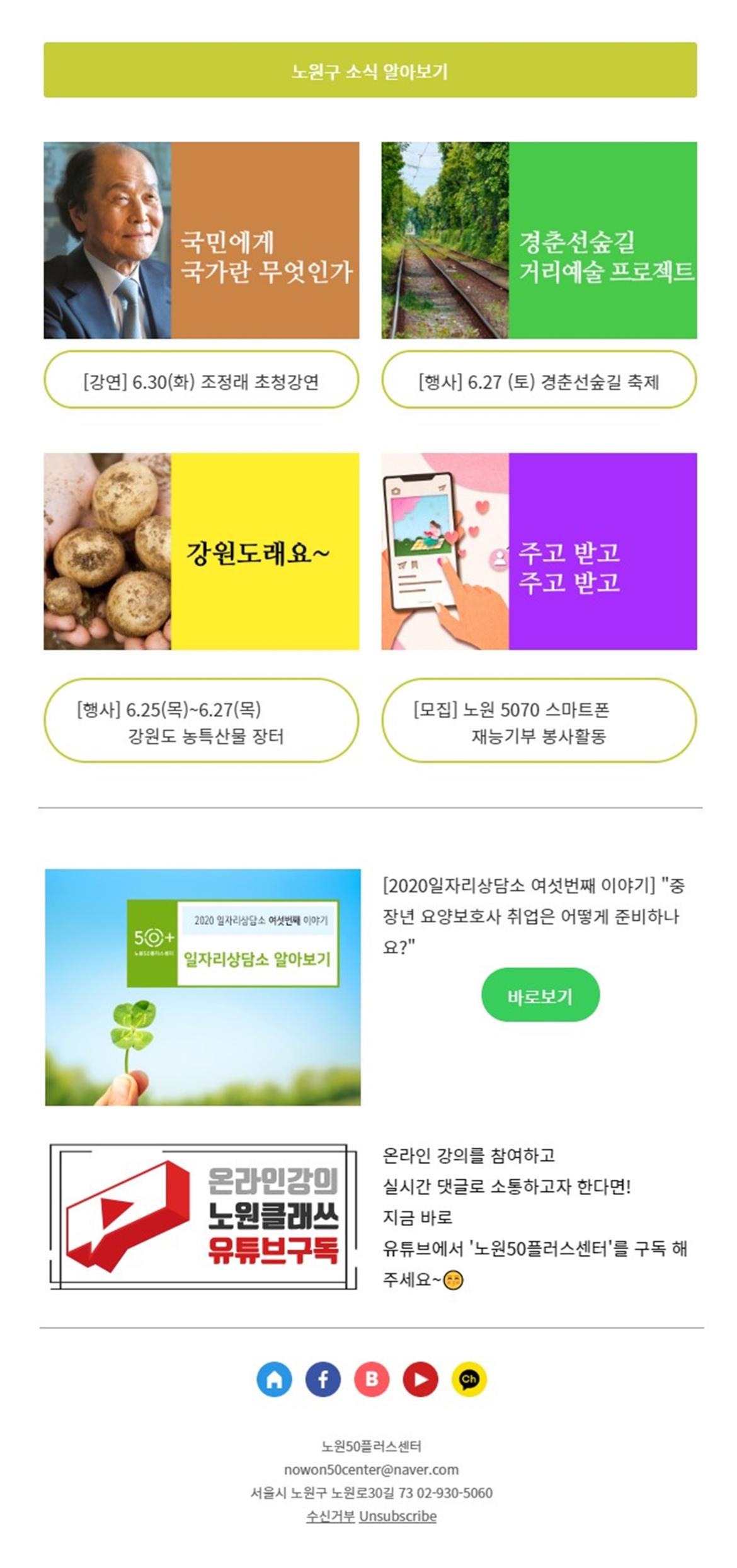
Task: Tap the 노원구 소식 알아보기 banner button
Action: pos(370,70)
